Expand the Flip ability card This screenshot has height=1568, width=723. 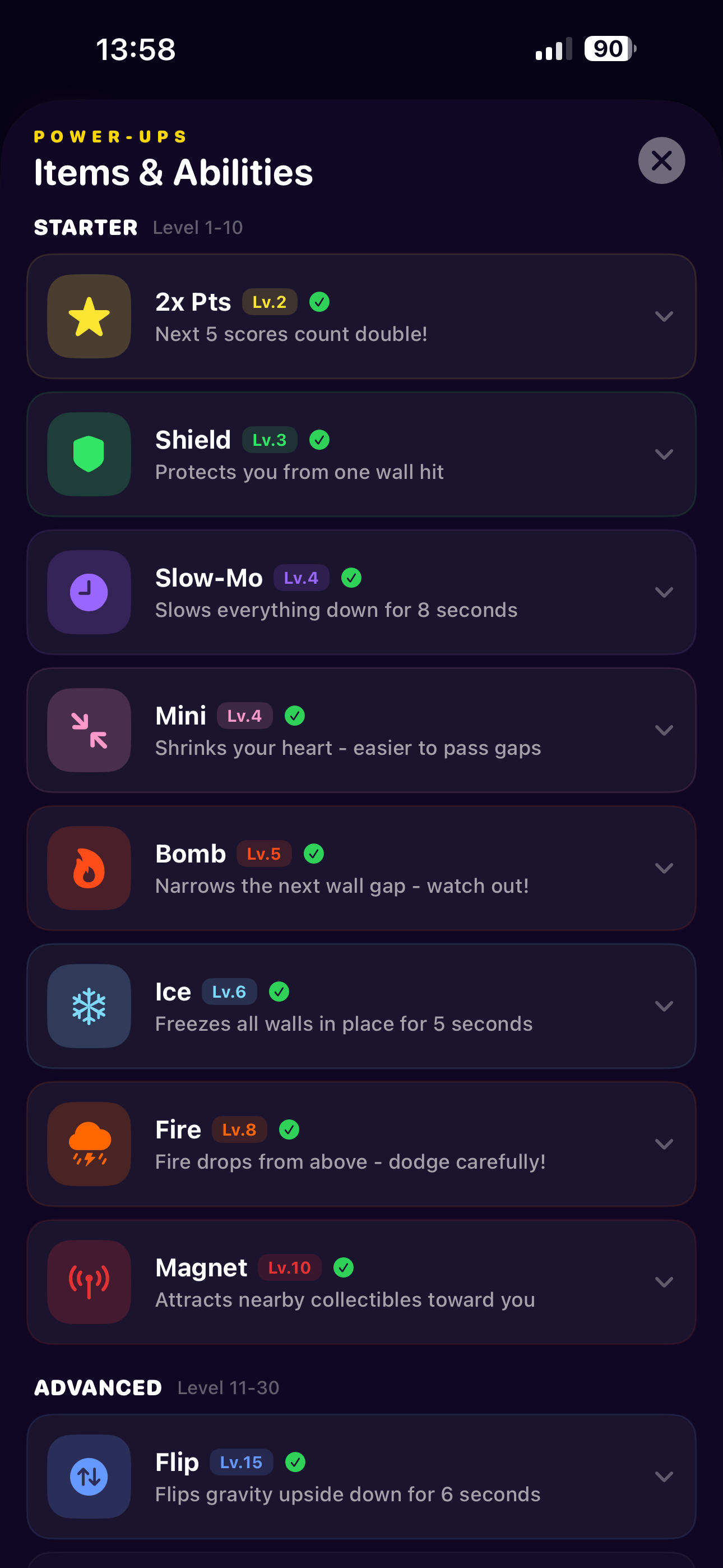(x=664, y=1477)
